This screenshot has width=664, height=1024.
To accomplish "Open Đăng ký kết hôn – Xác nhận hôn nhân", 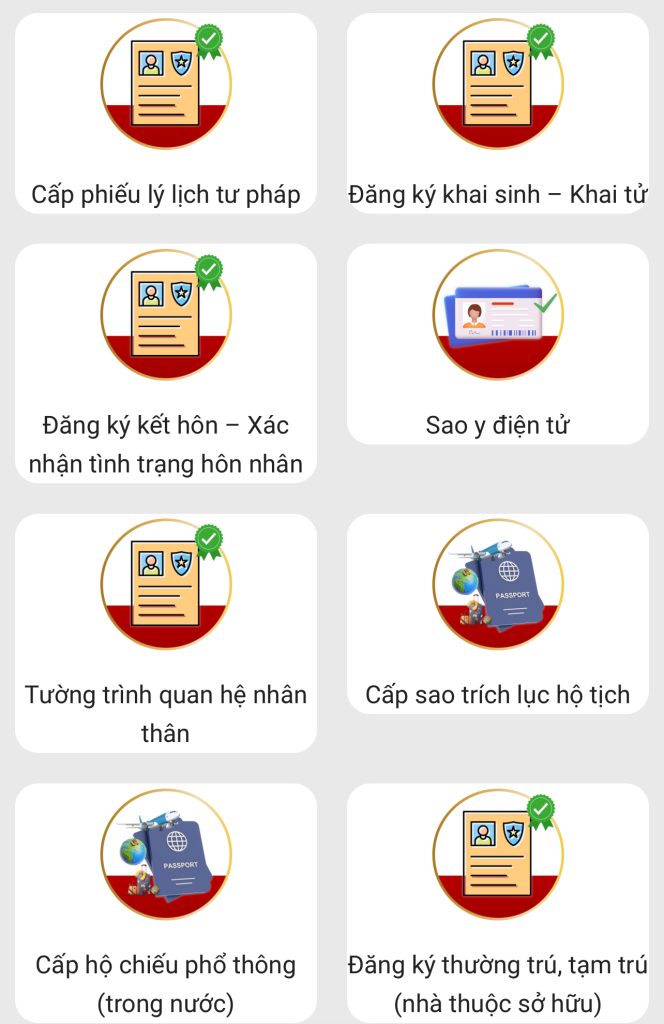I will tap(166, 364).
